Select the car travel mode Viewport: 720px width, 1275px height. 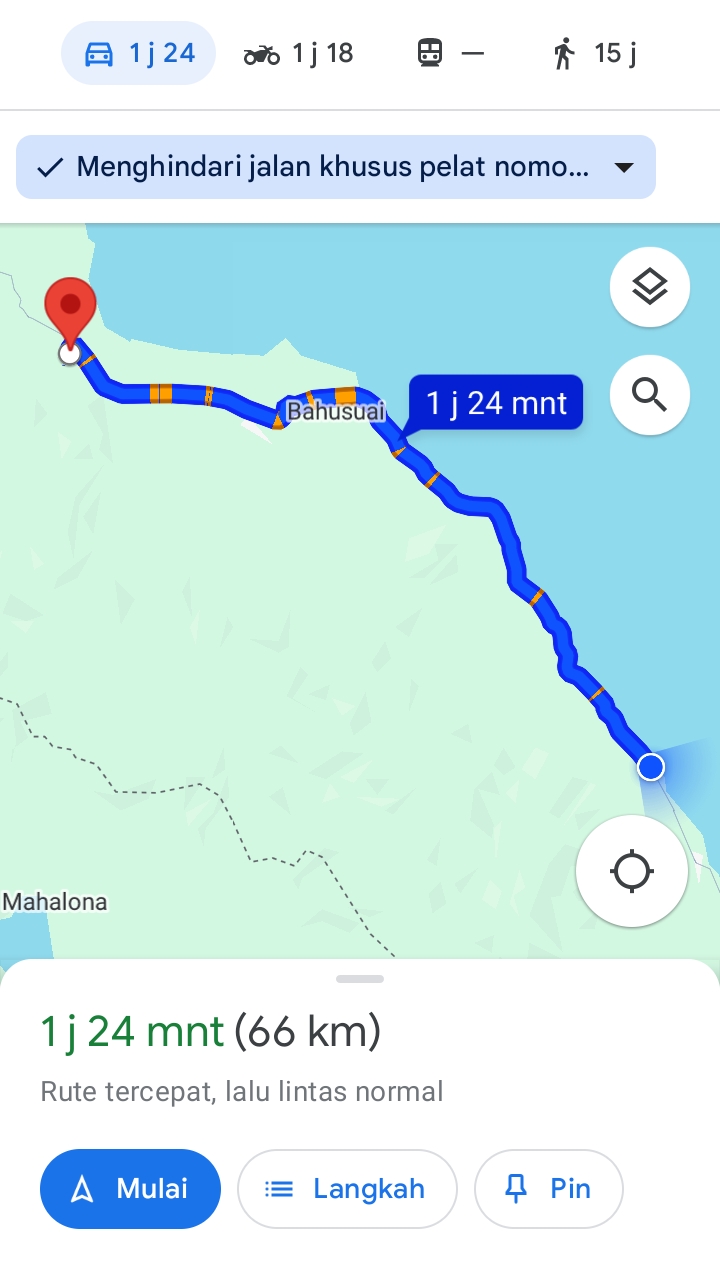pos(139,53)
